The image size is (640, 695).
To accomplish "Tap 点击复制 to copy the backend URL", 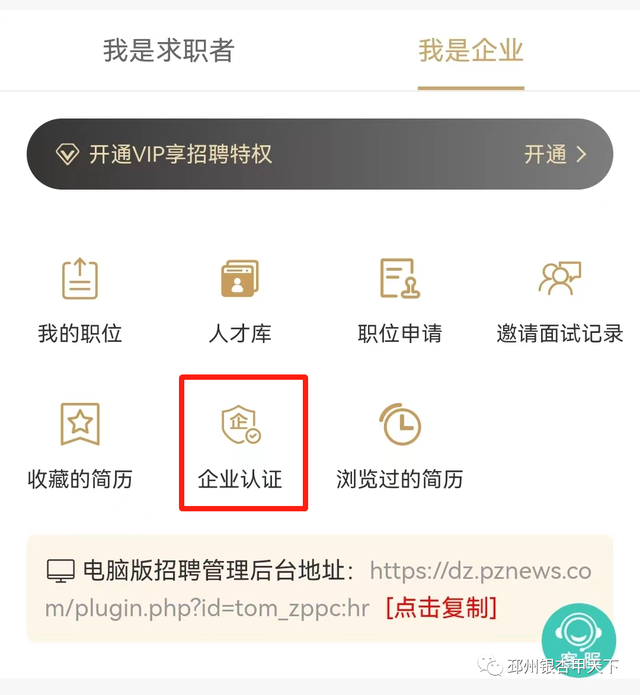I will 441,607.
